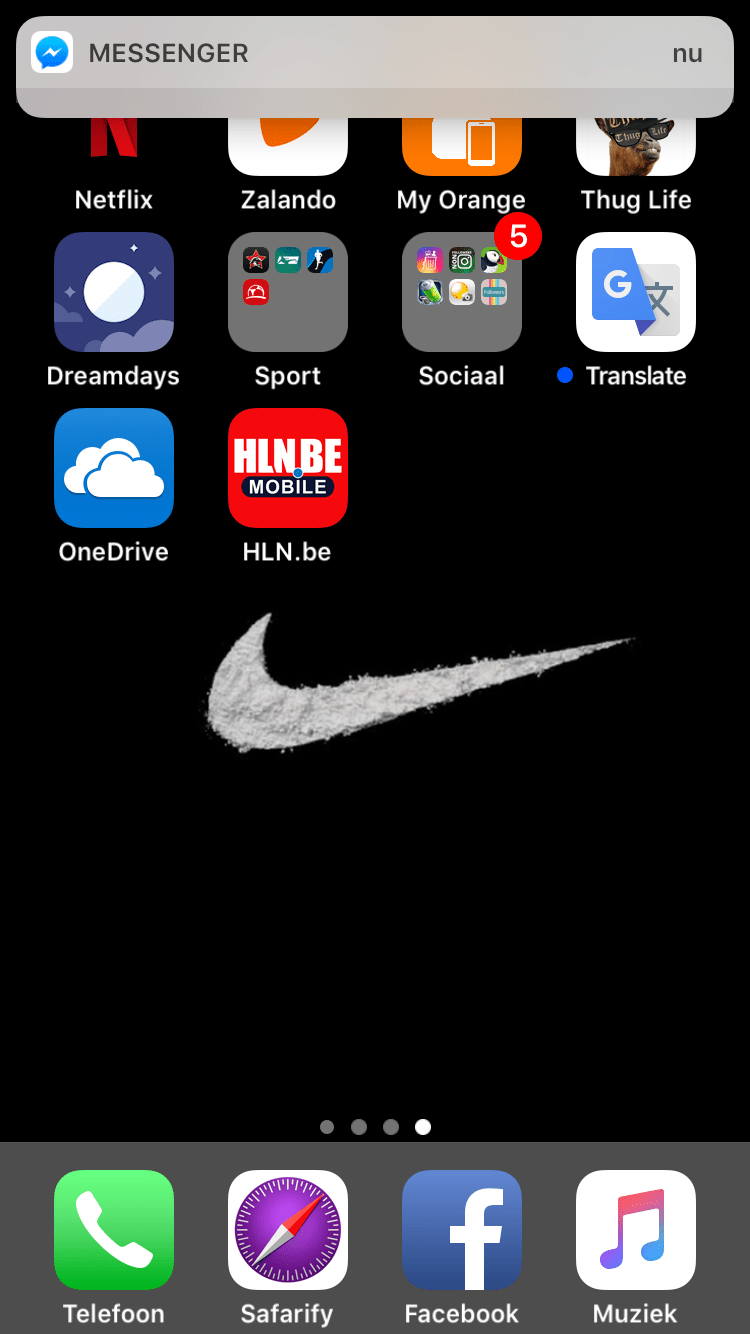Open the Messenger notification banner
750x1334 pixels.
[375, 66]
